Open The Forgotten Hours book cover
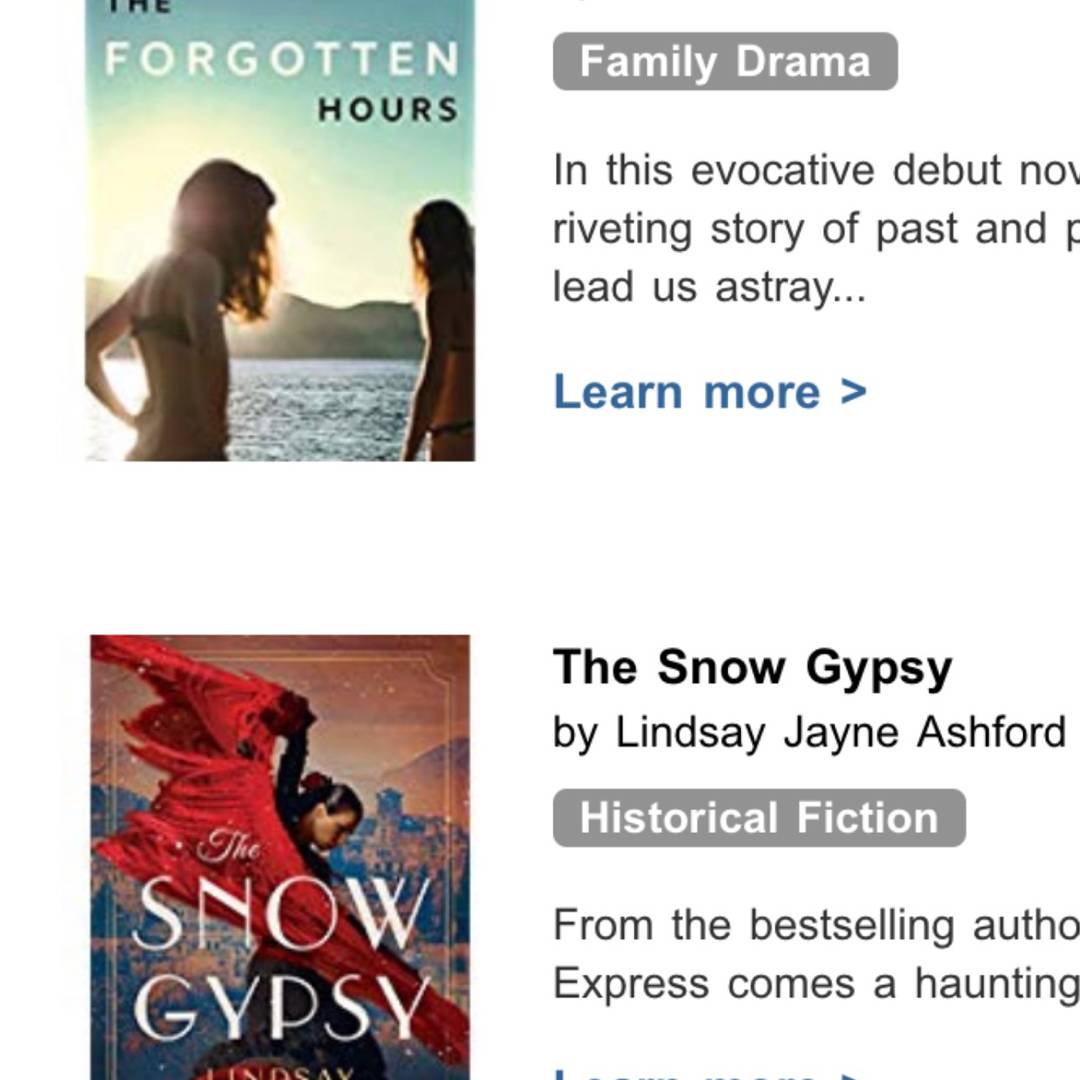This screenshot has height=1080, width=1080. pos(280,230)
